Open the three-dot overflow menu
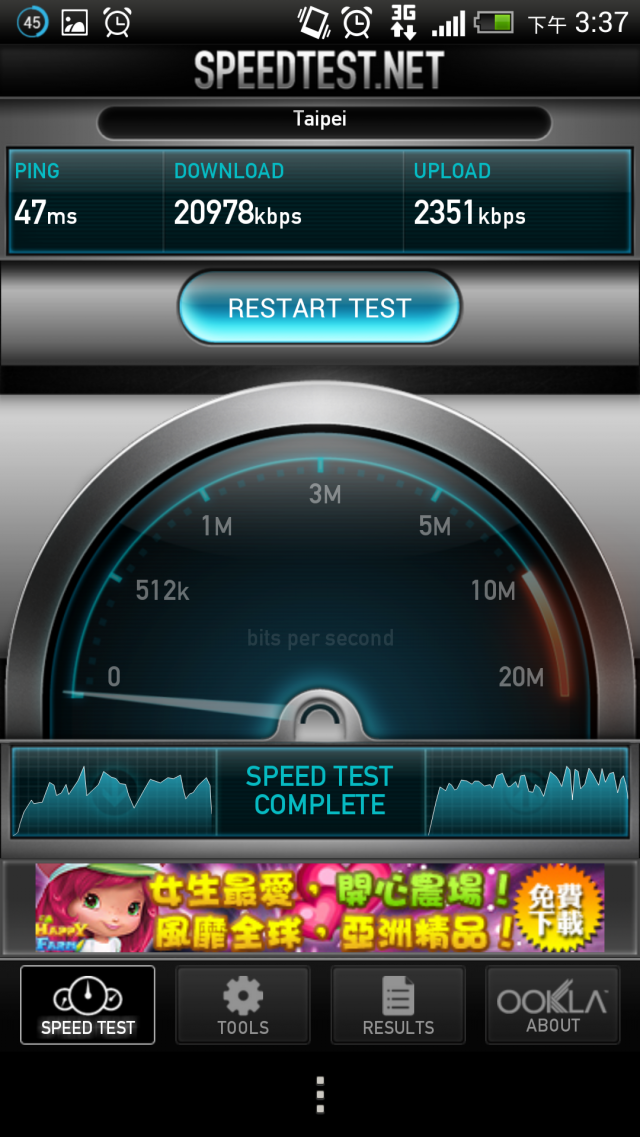The height and width of the screenshot is (1138, 640). coord(320,1095)
